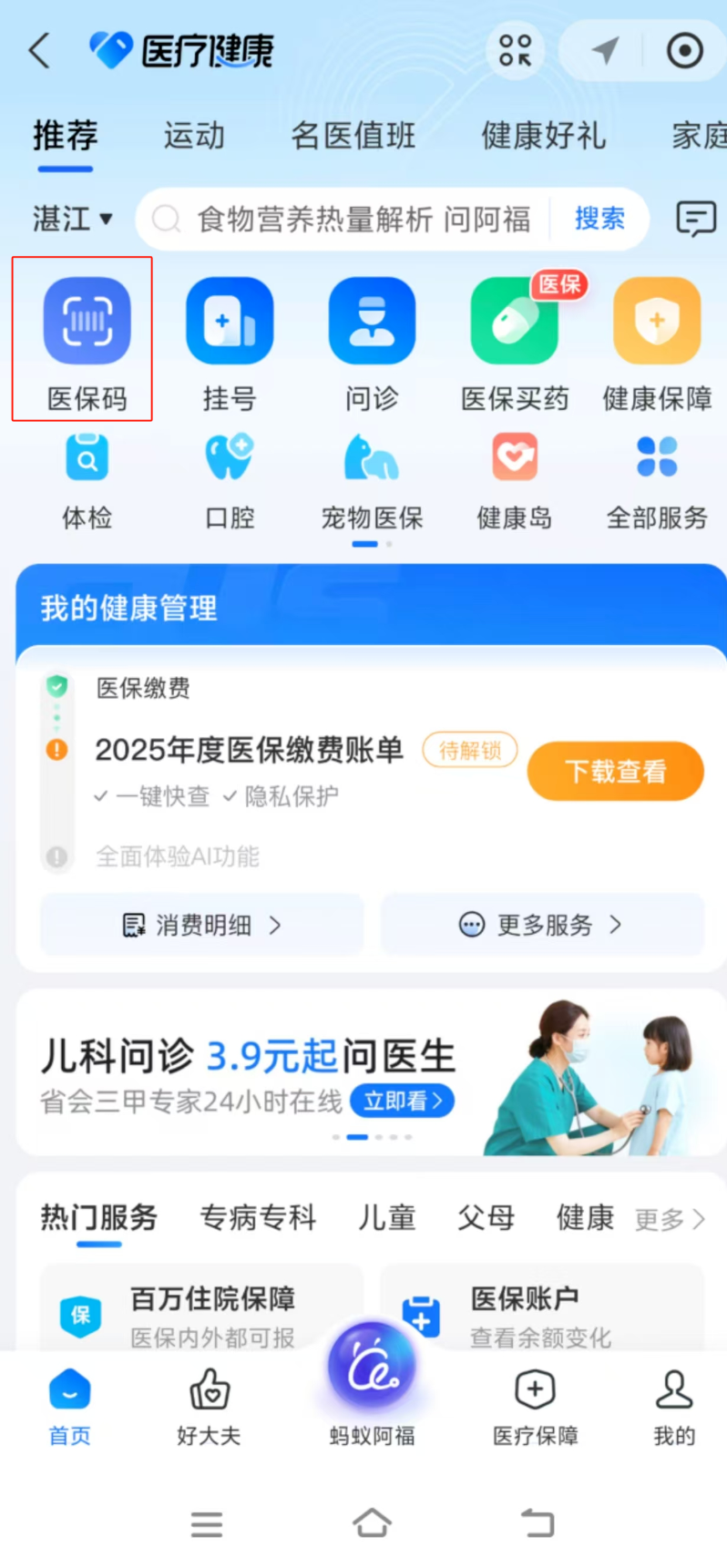Select the 健康好礼 tab

coord(543,136)
